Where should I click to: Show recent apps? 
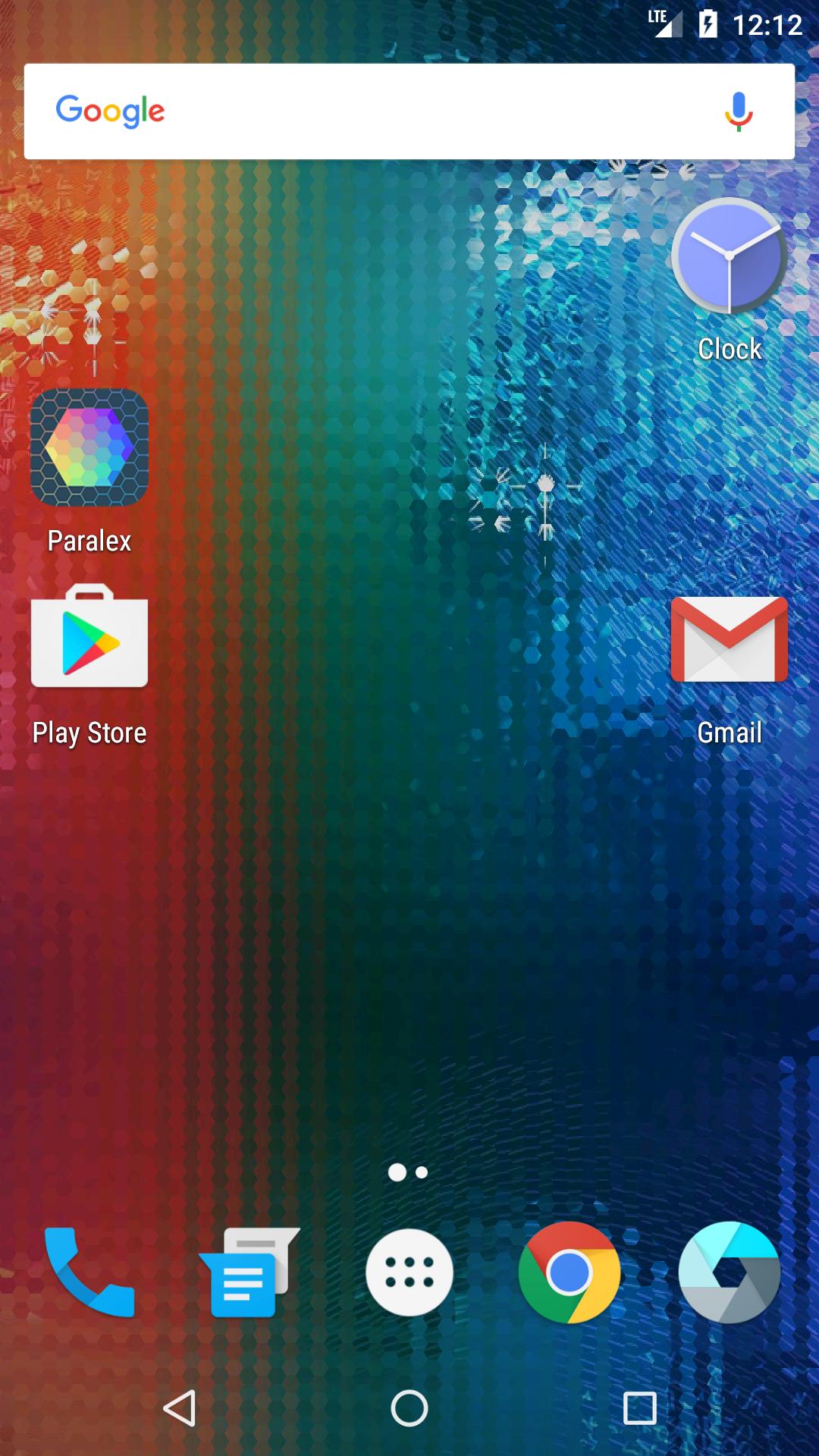pos(639,1408)
